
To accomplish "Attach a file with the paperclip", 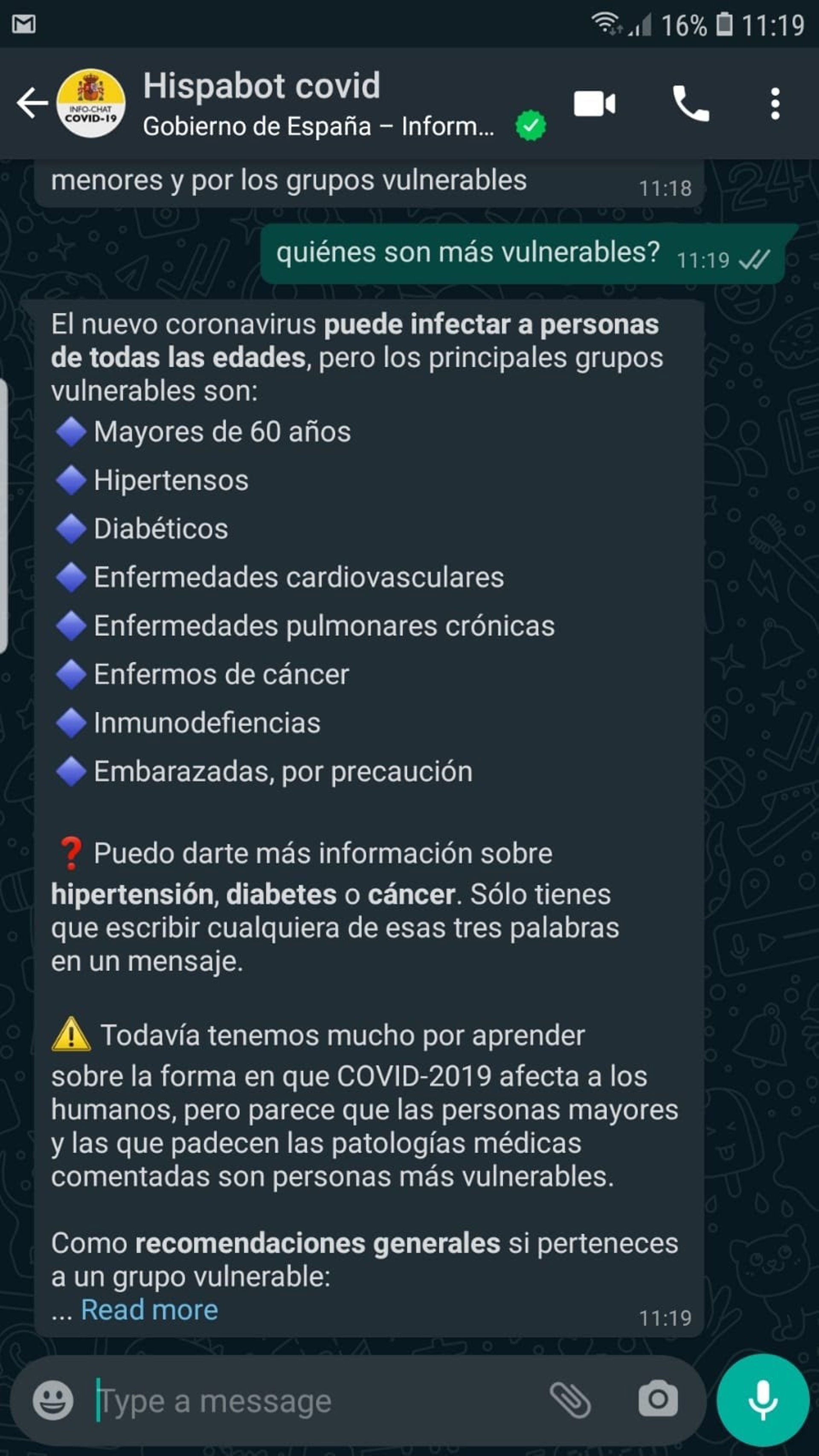I will [570, 1400].
